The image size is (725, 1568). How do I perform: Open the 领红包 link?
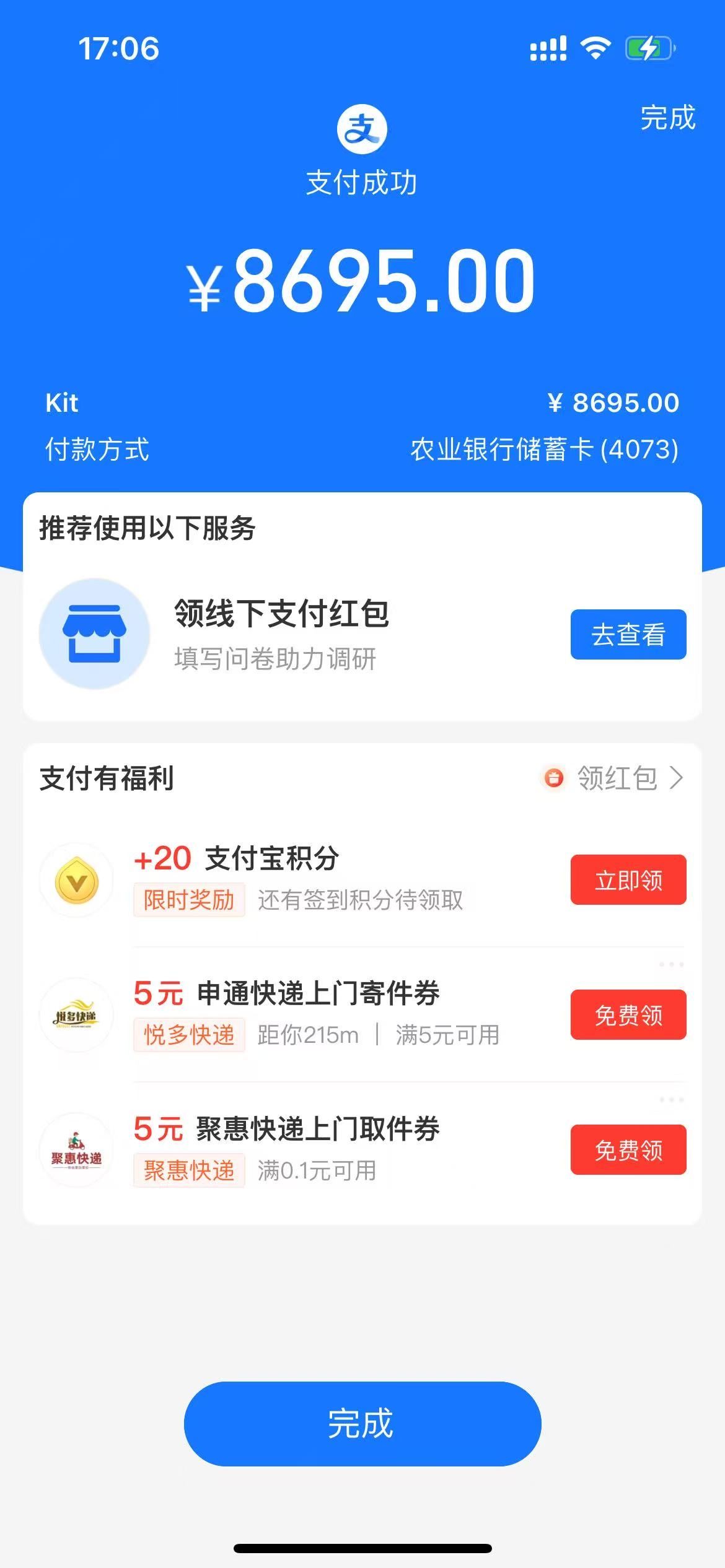click(617, 778)
